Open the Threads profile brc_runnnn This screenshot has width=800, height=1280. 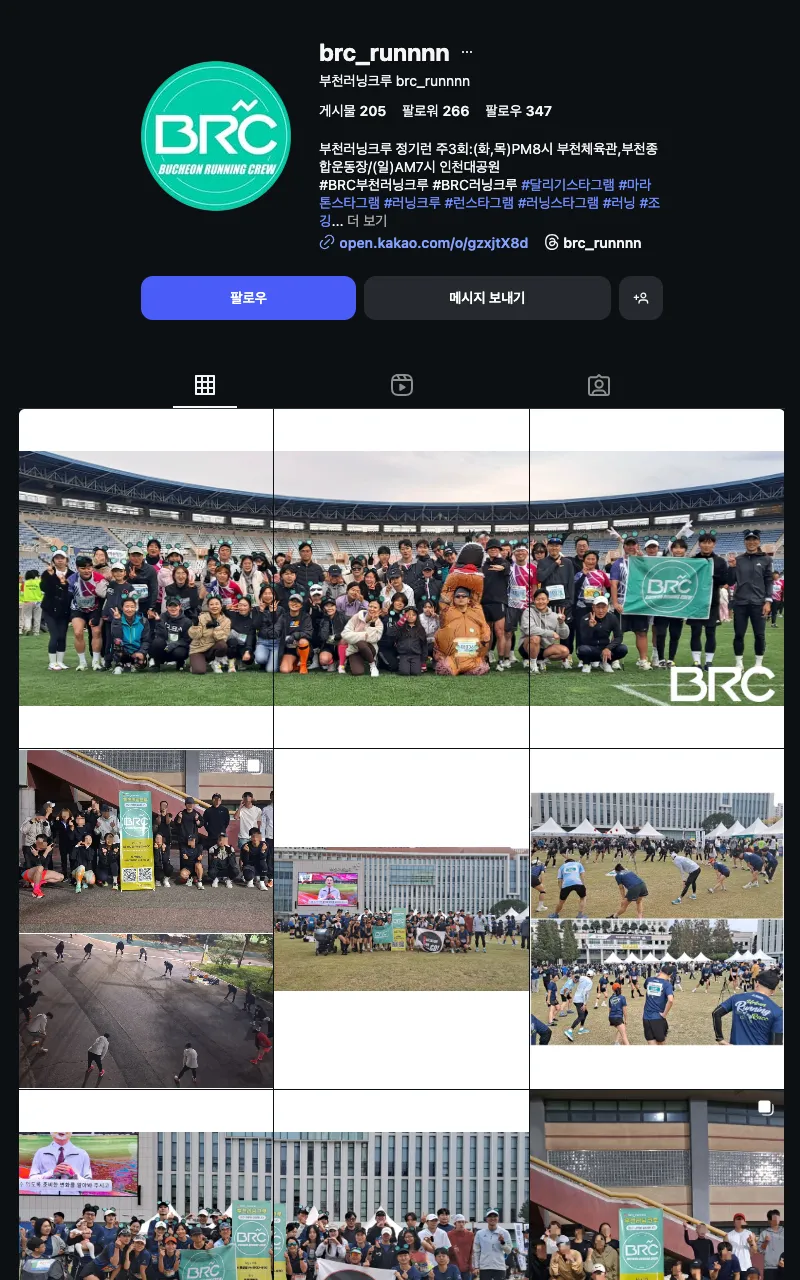tap(602, 243)
